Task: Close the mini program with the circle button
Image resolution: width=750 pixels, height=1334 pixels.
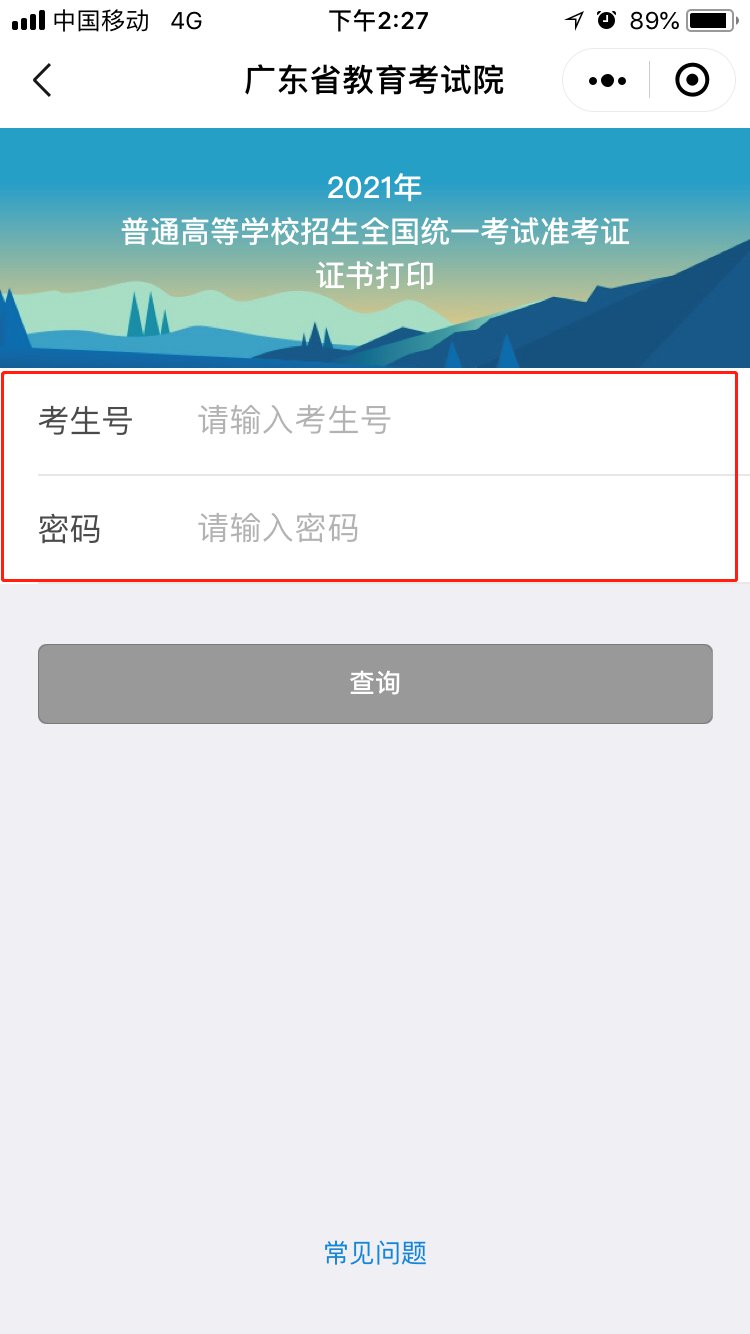Action: click(692, 80)
